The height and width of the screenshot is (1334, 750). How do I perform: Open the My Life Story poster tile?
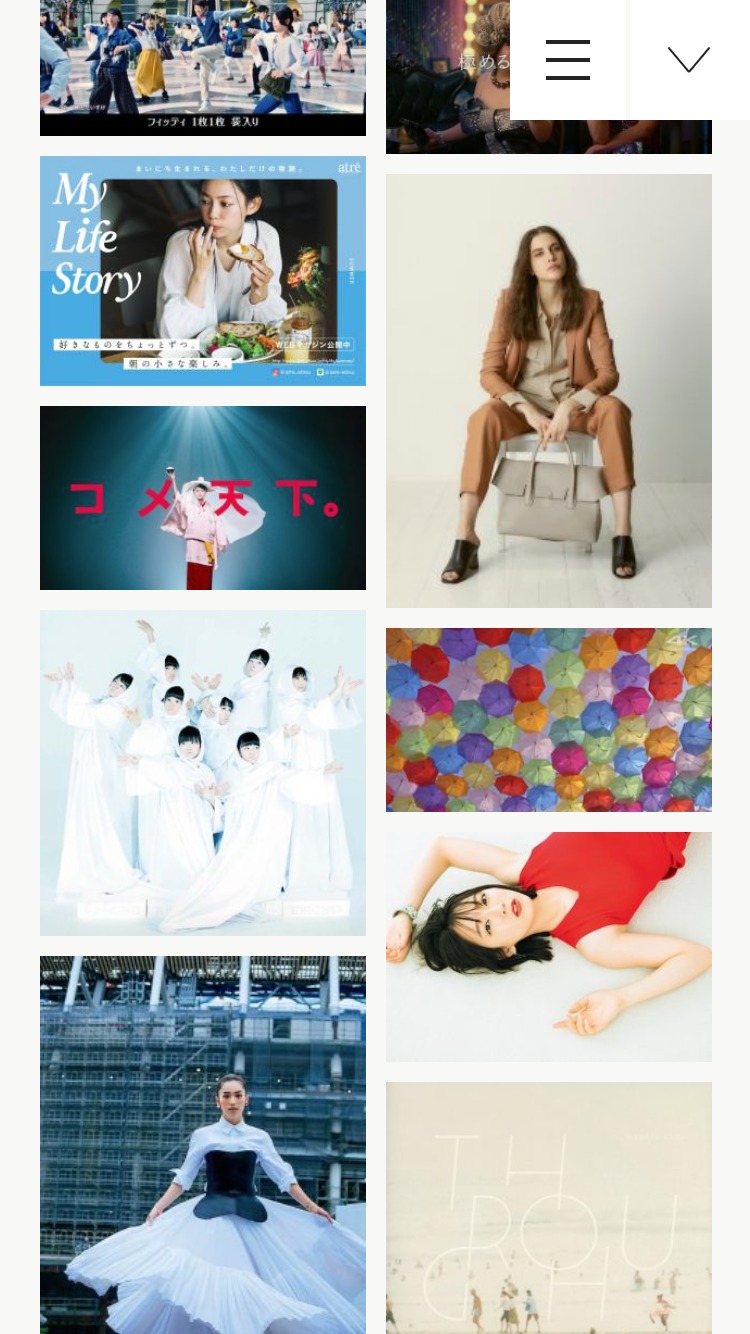pyautogui.click(x=203, y=271)
